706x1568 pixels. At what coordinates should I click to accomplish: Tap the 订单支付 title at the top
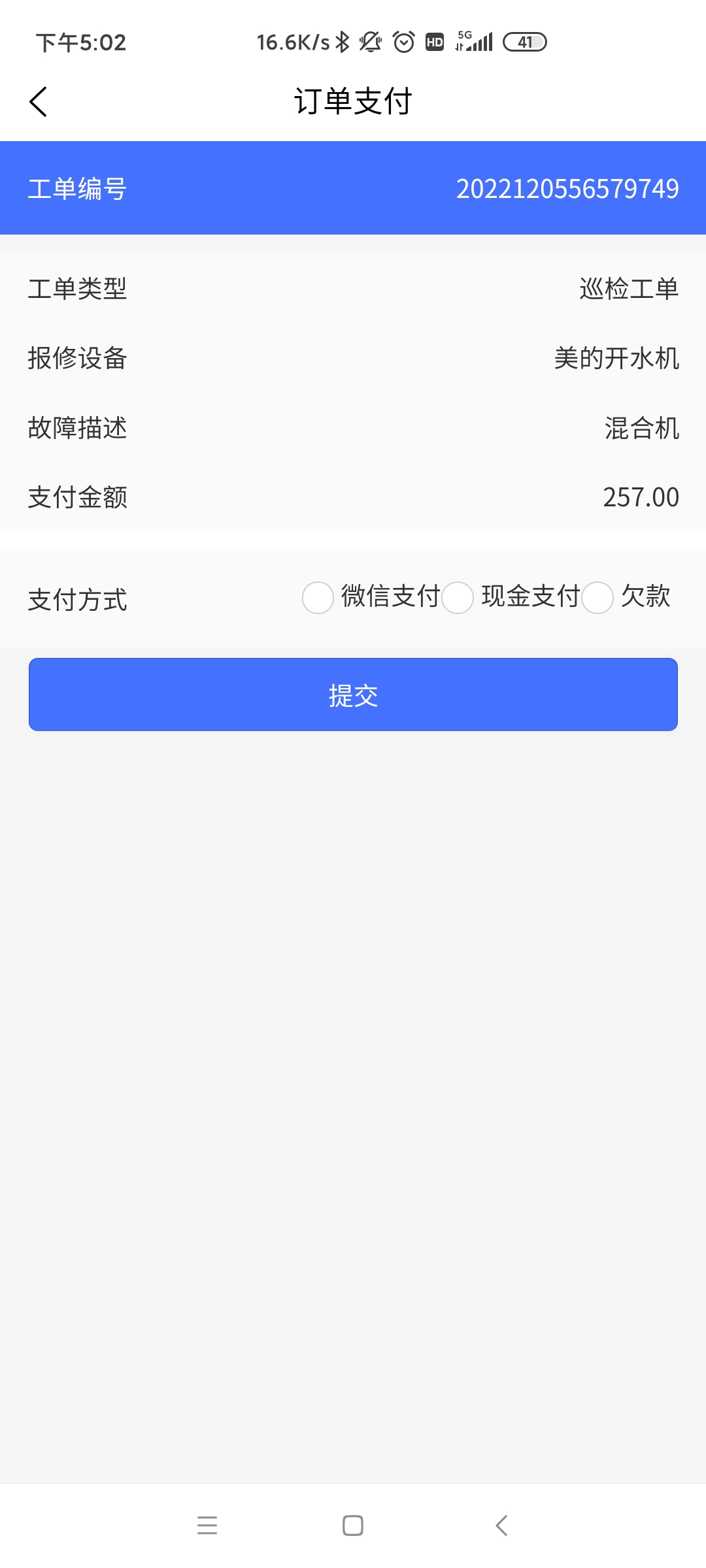(x=353, y=101)
